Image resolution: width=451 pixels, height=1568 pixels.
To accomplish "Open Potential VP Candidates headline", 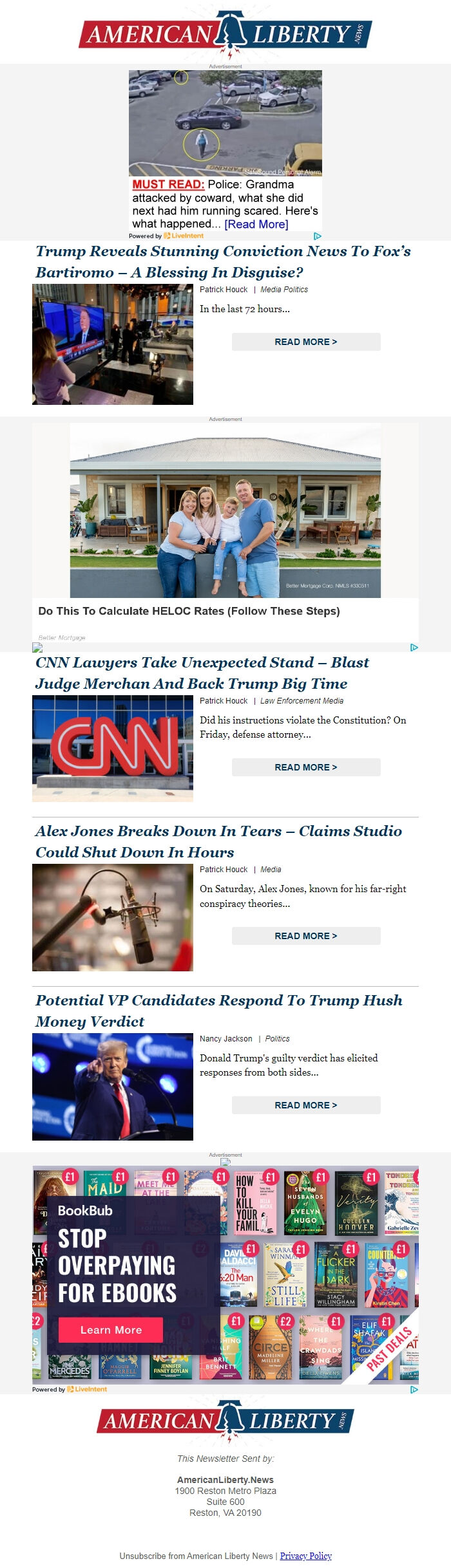I will [x=218, y=1011].
